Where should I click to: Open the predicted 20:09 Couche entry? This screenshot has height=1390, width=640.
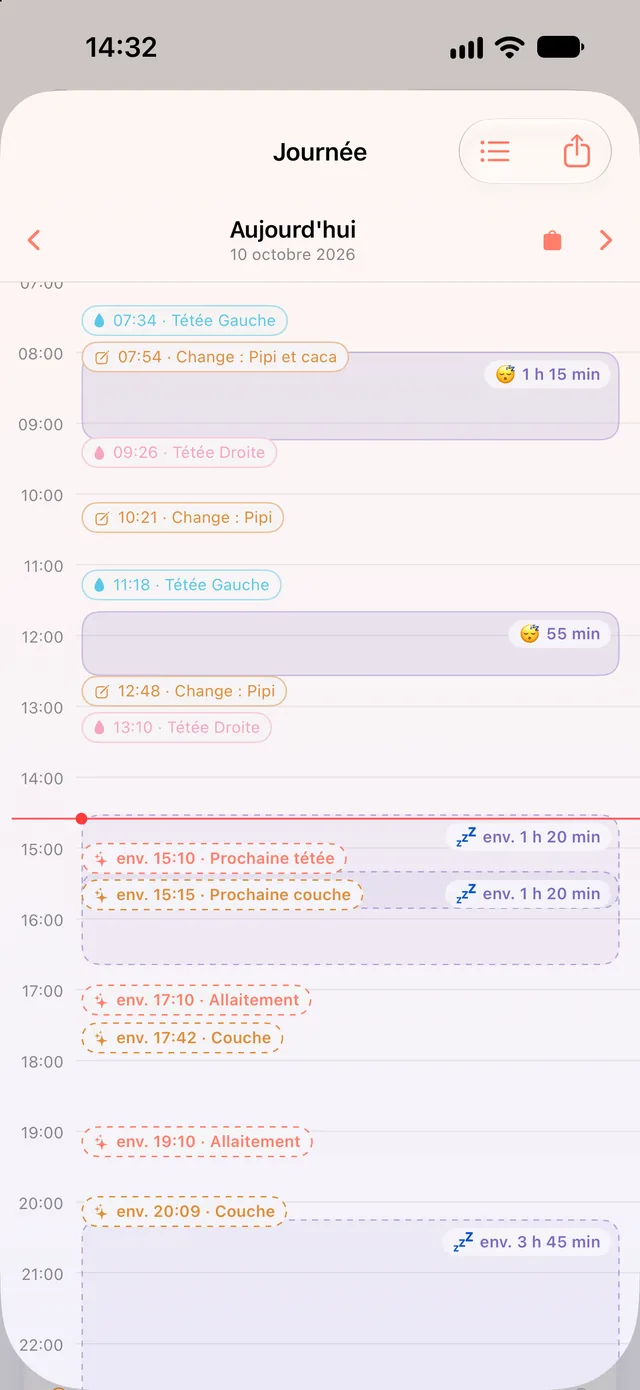tap(184, 1212)
